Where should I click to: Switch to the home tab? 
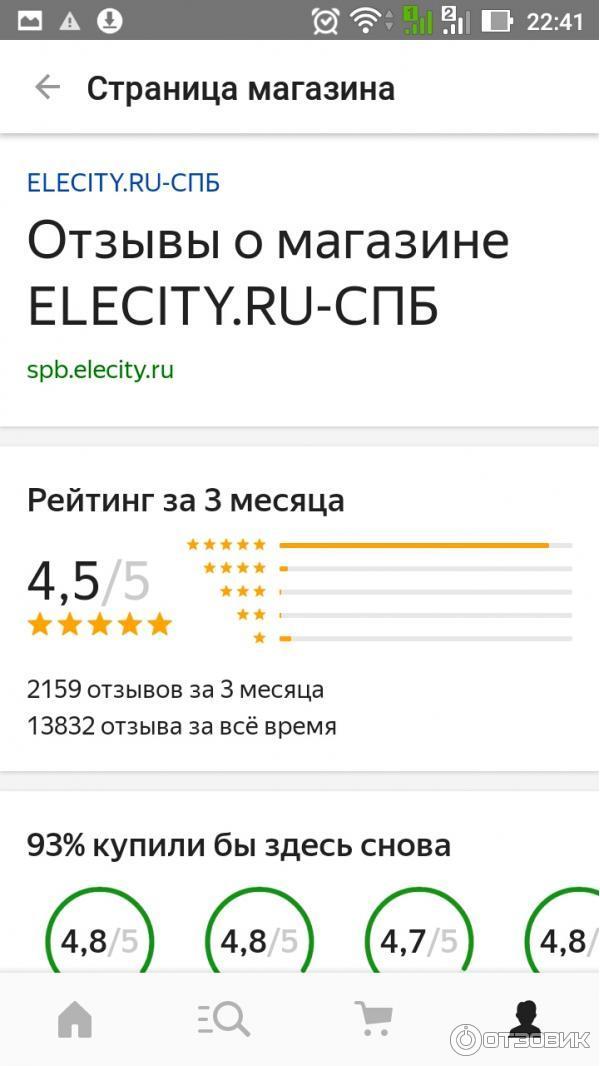(75, 1019)
